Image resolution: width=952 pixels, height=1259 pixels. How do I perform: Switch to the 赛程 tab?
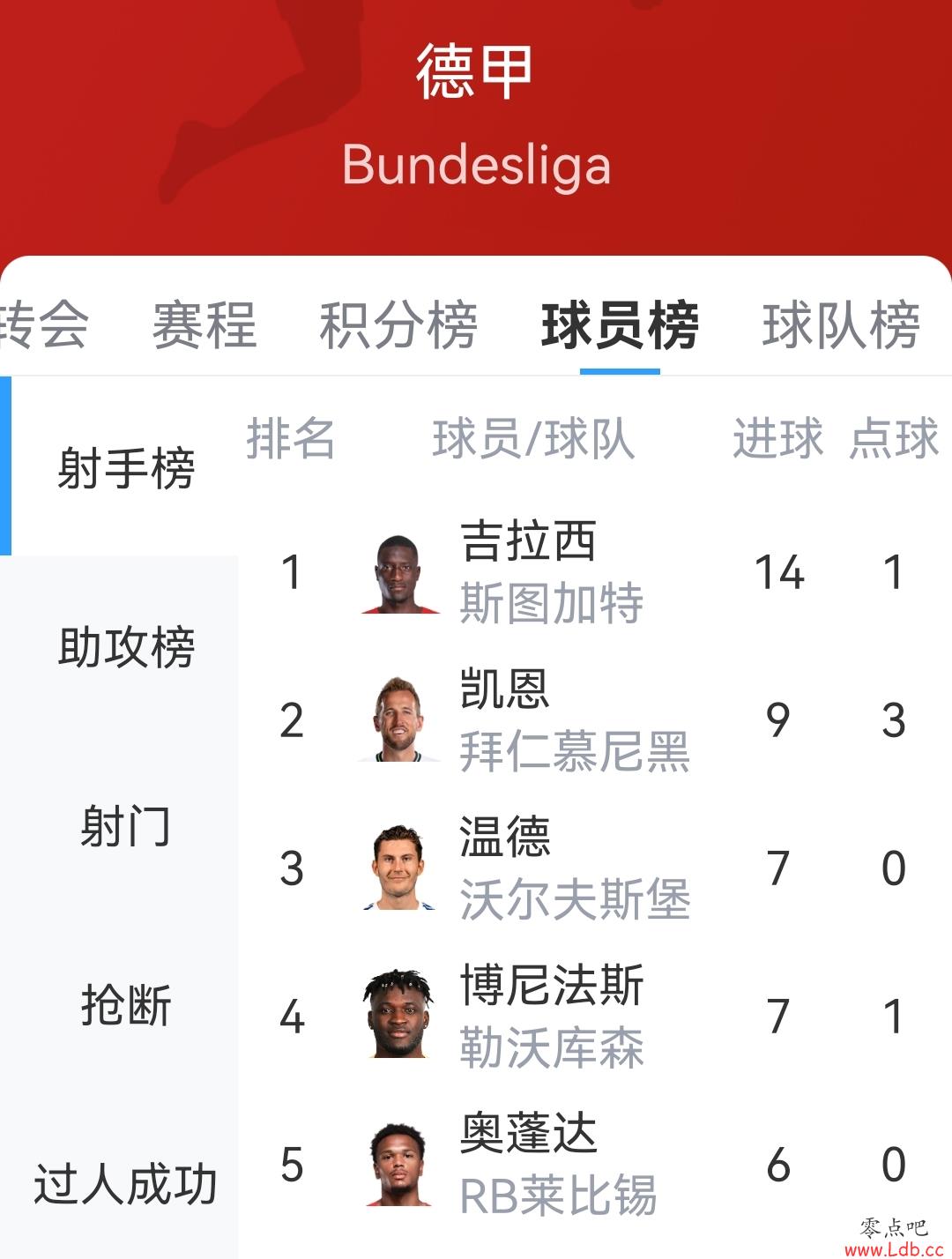[205, 324]
